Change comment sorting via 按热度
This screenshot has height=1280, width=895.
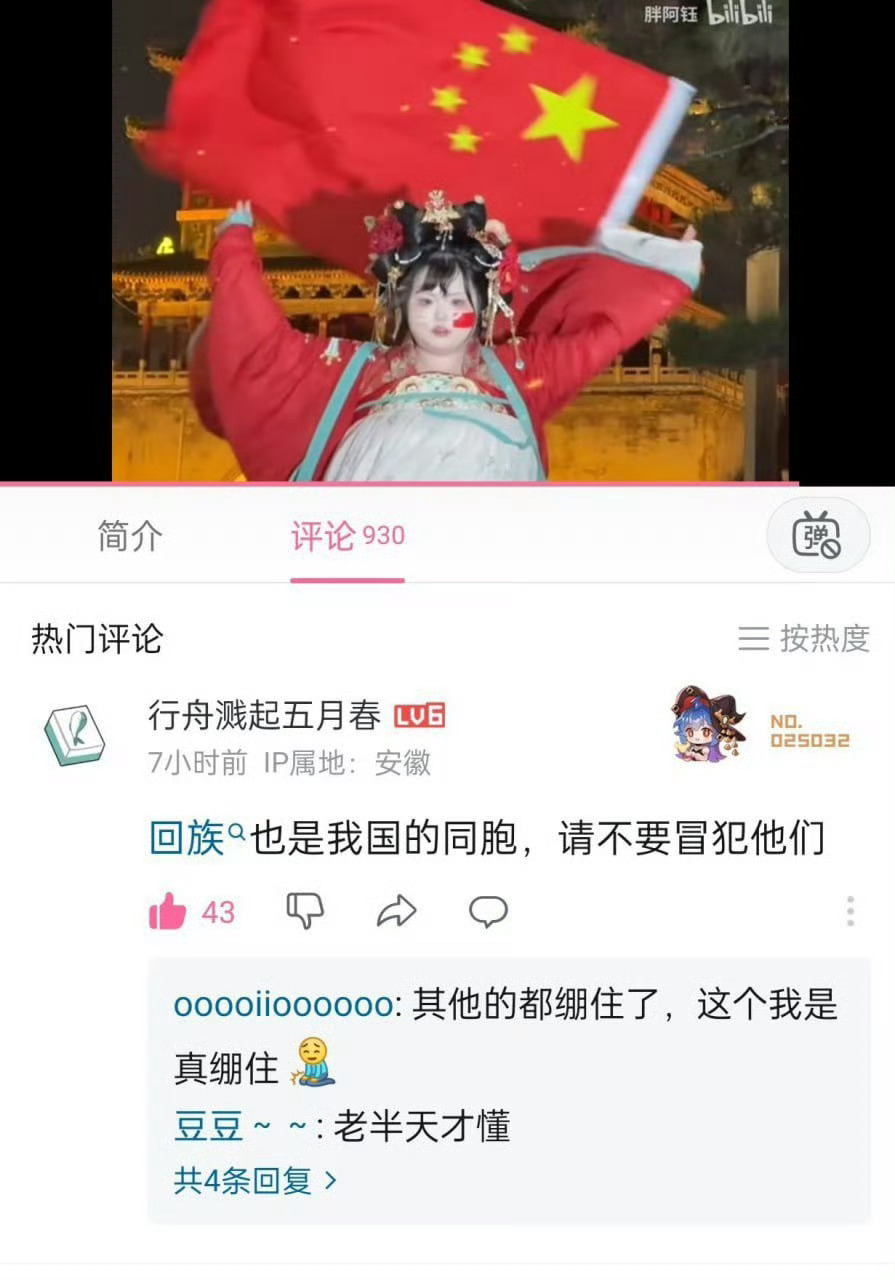(805, 638)
